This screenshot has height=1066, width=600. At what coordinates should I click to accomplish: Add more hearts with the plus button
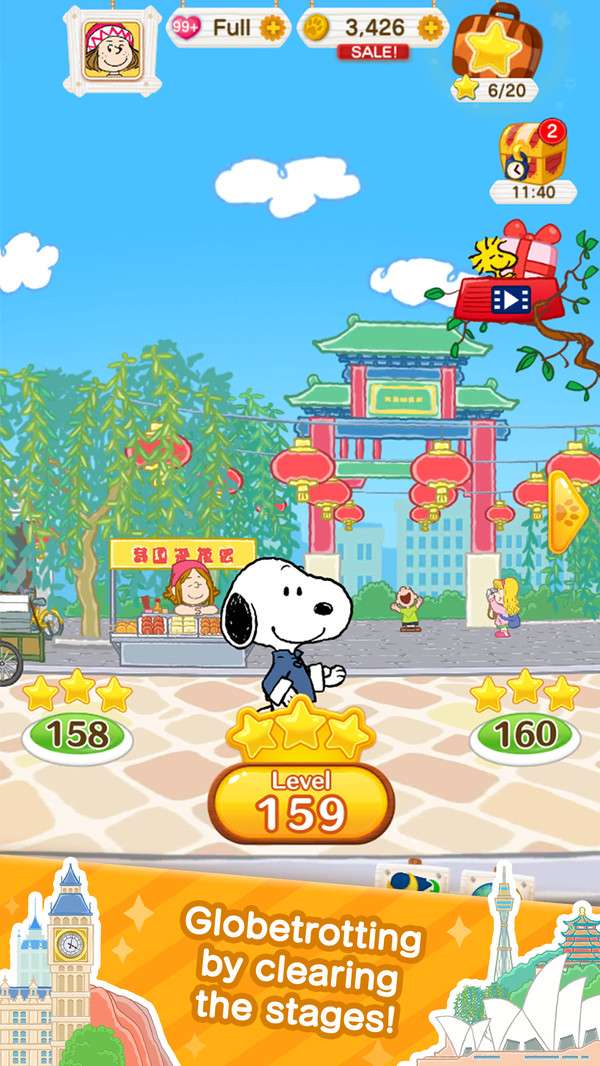click(272, 28)
